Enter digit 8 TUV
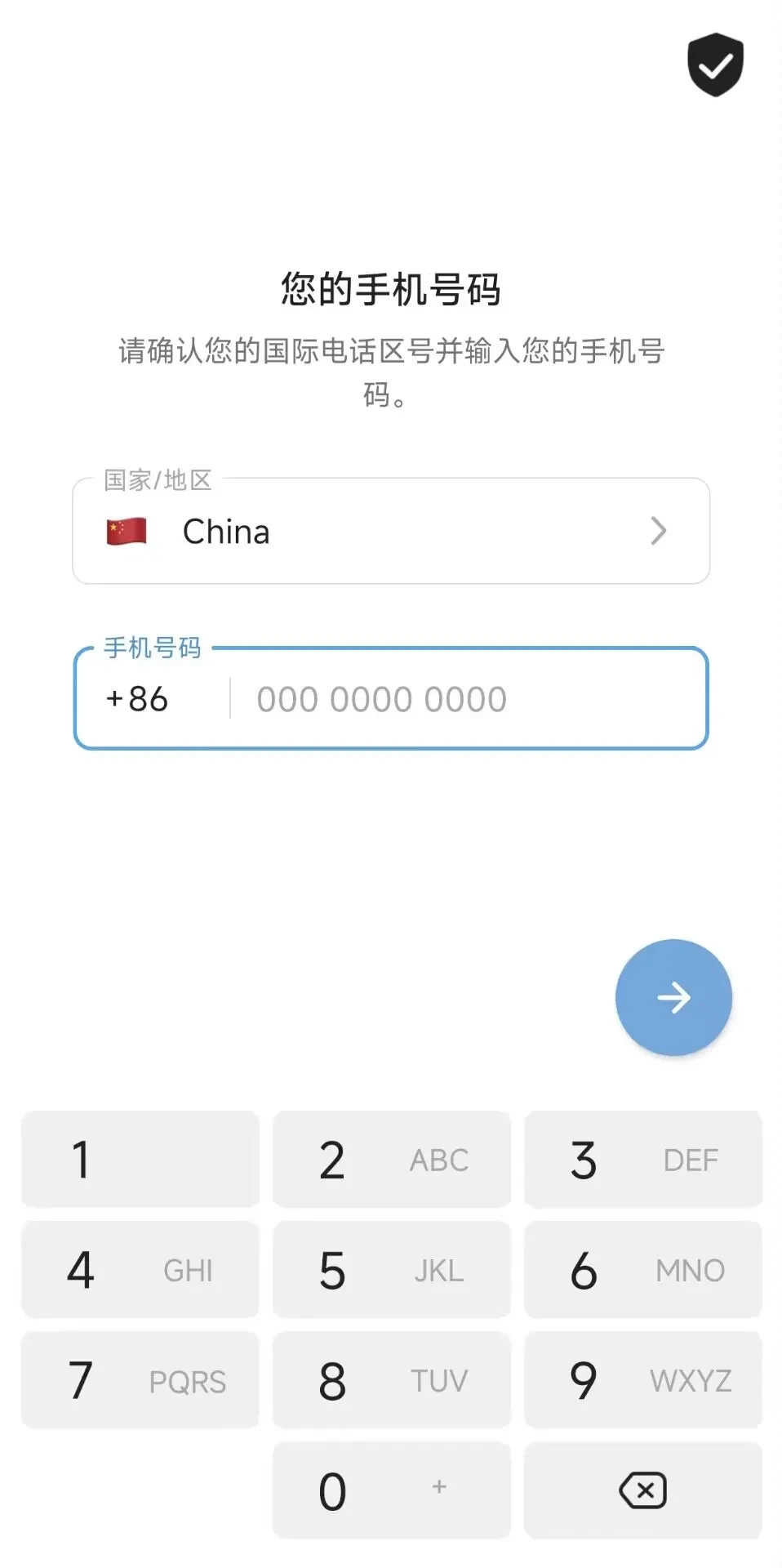Viewport: 782px width, 1568px height. pyautogui.click(x=391, y=1380)
